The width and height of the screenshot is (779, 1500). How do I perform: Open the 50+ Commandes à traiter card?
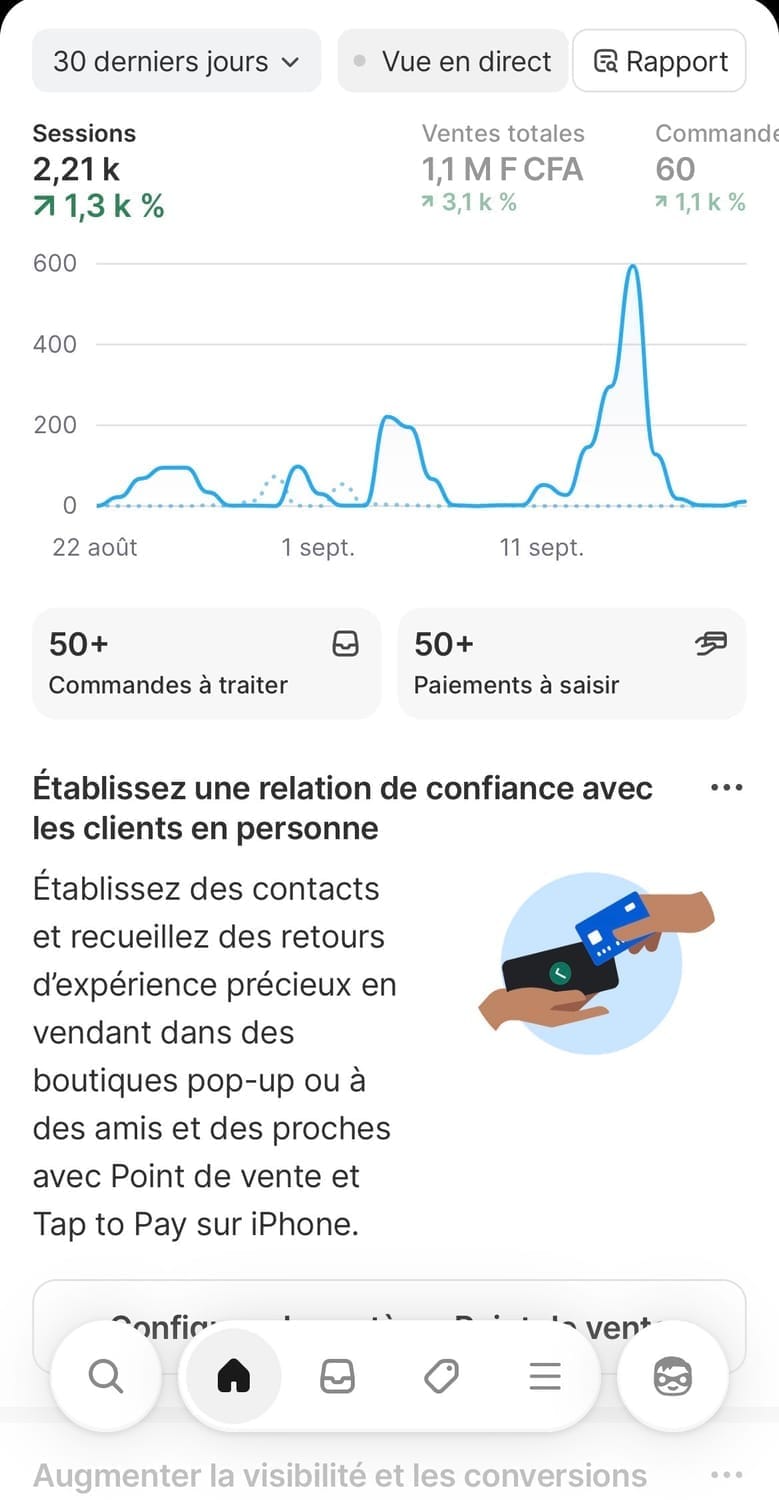pos(206,663)
